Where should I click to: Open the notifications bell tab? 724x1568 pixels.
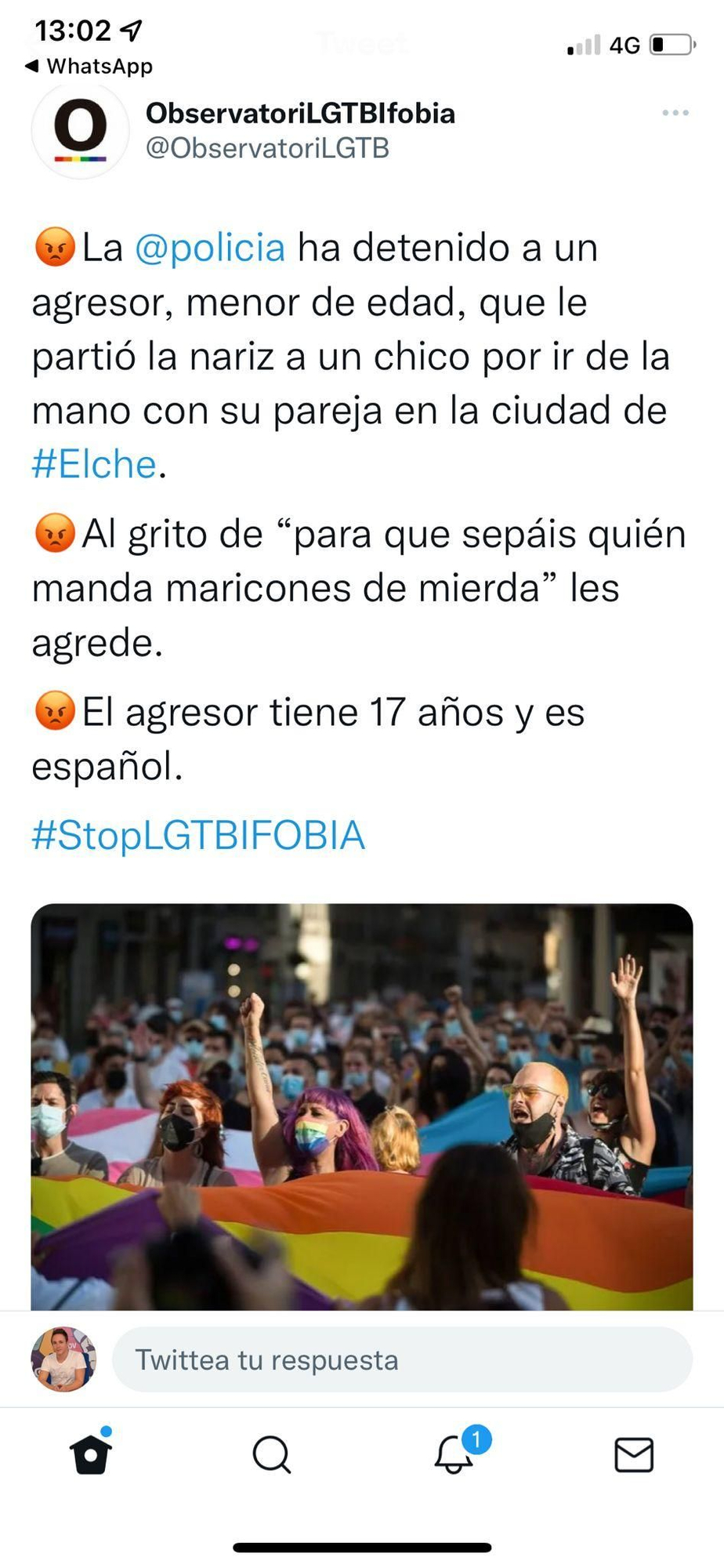(454, 1455)
